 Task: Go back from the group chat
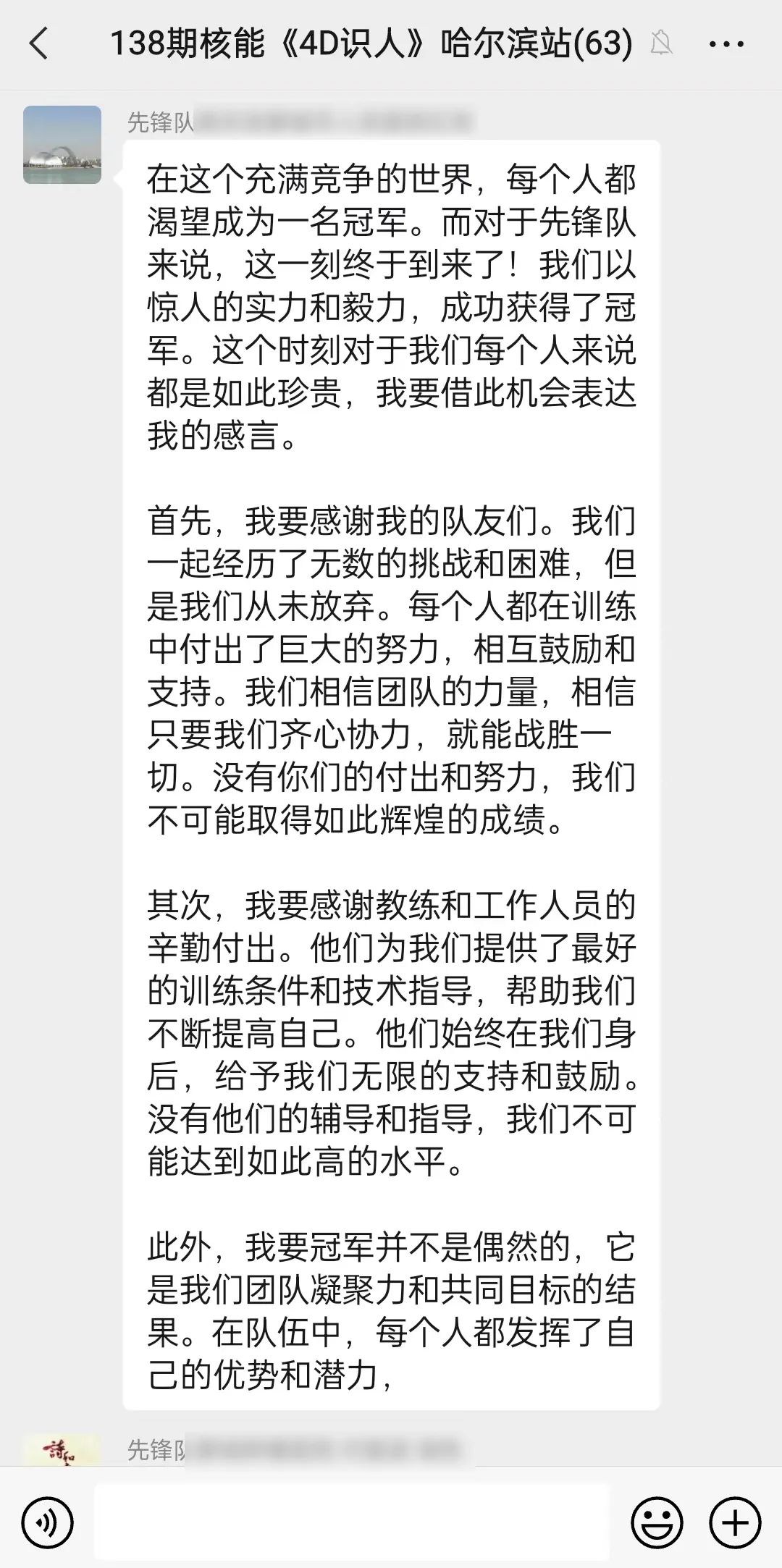[x=39, y=43]
